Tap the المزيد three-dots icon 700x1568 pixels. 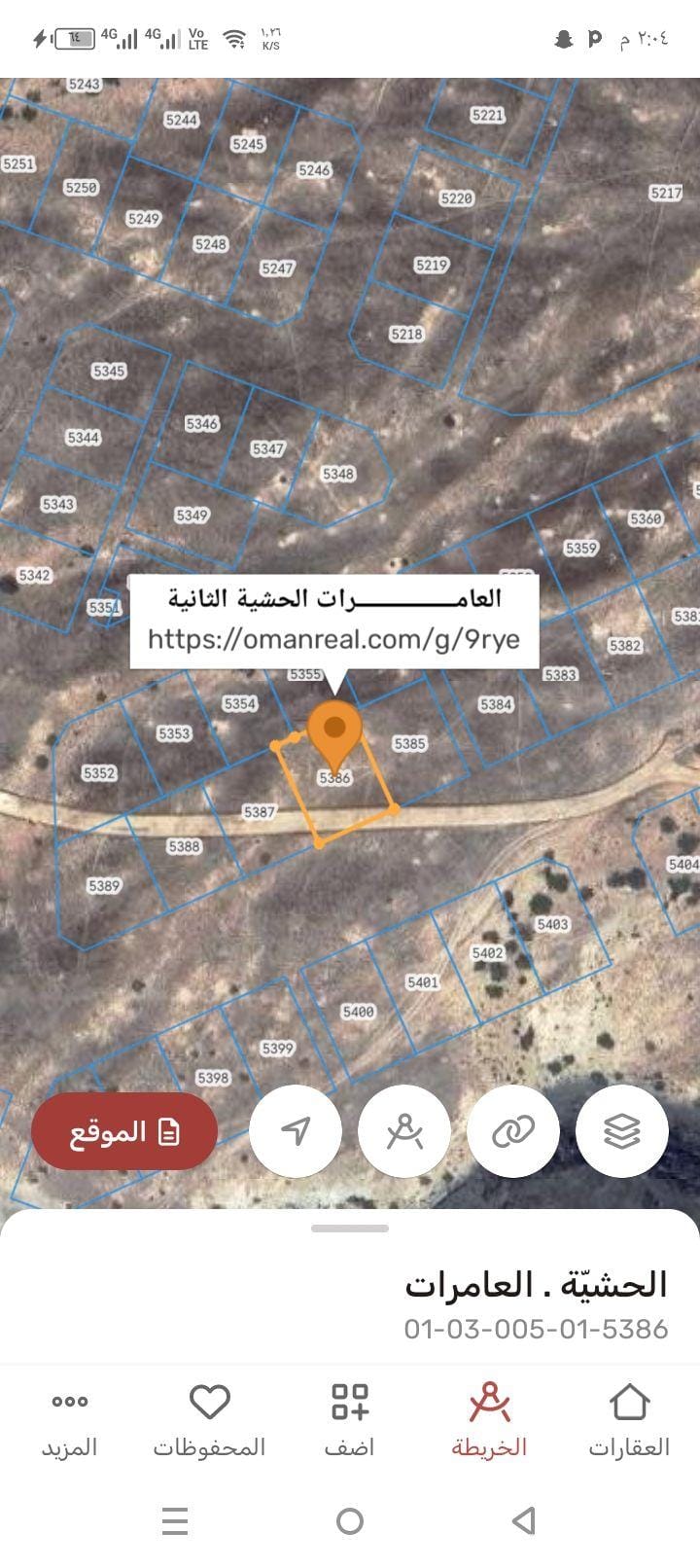coord(69,1404)
